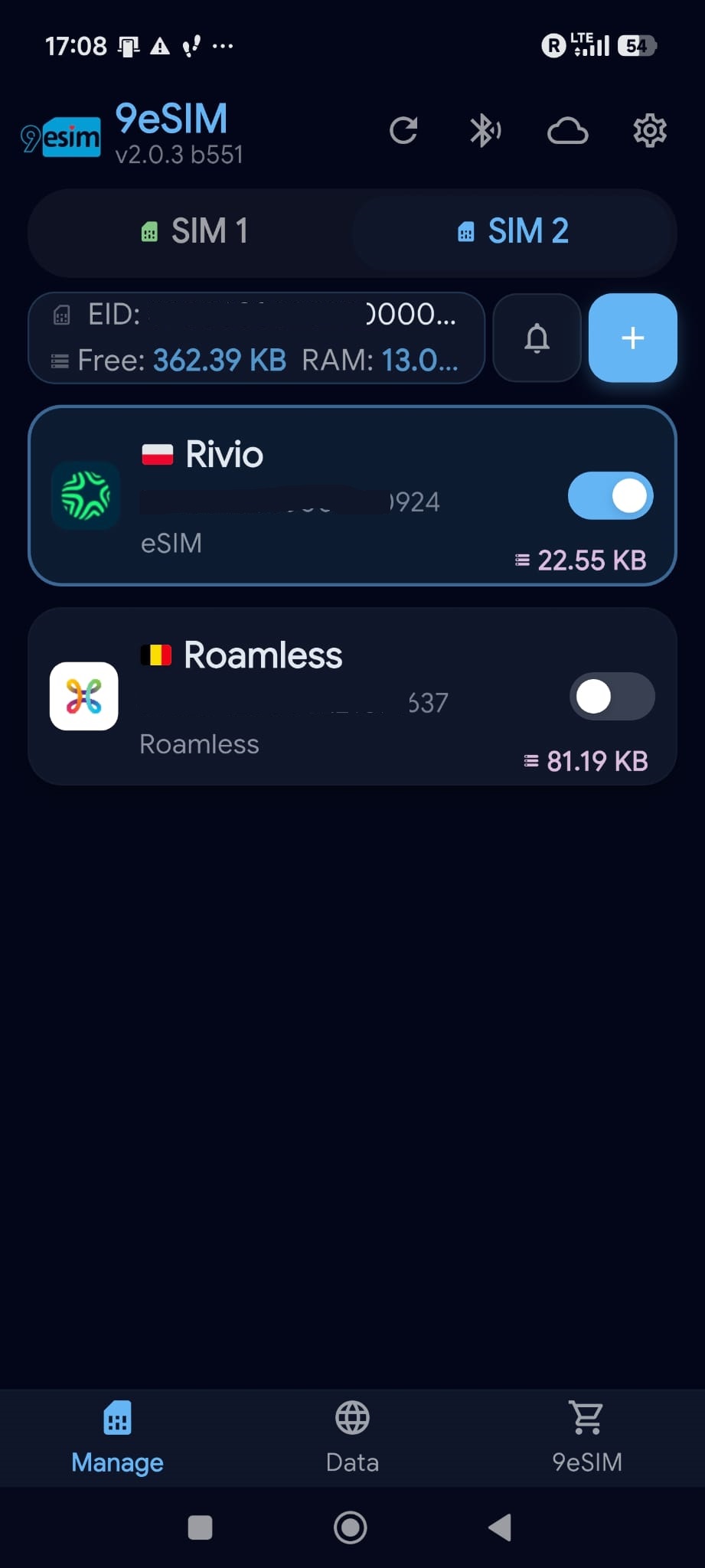Disable the Rivio profile switch

610,496
